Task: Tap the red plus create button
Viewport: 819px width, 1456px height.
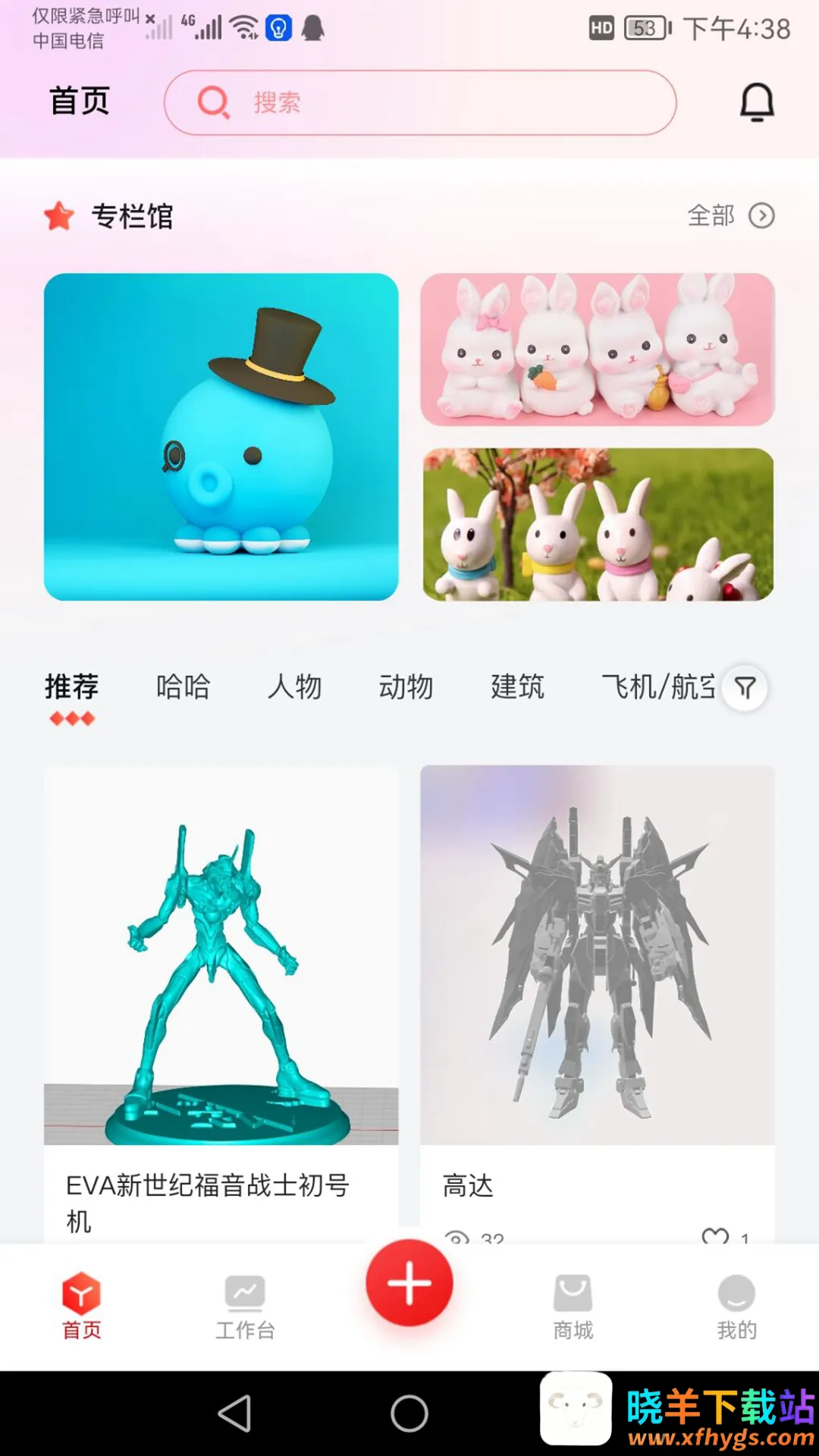Action: pyautogui.click(x=409, y=1283)
